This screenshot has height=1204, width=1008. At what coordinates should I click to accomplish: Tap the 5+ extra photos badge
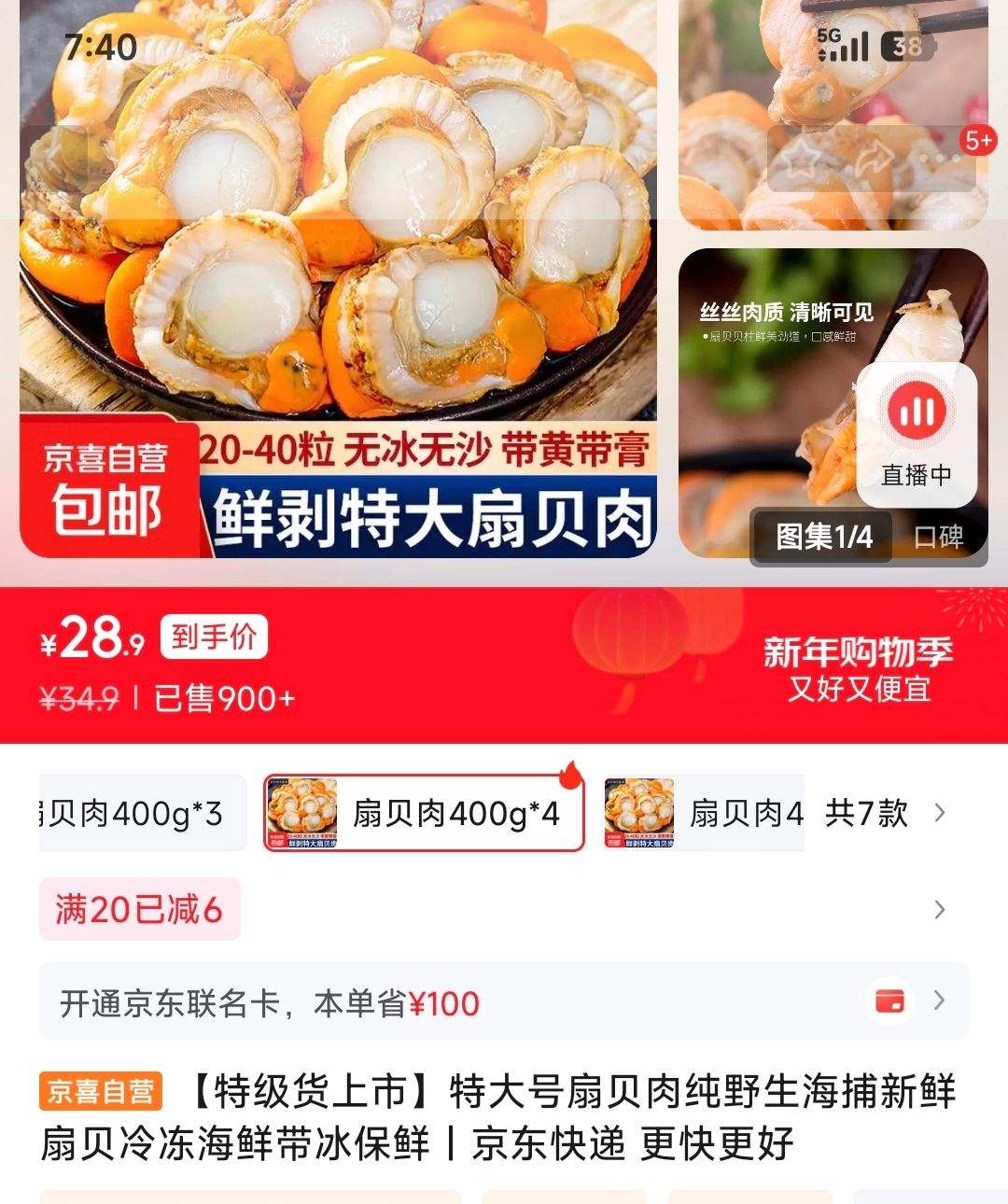tap(976, 138)
